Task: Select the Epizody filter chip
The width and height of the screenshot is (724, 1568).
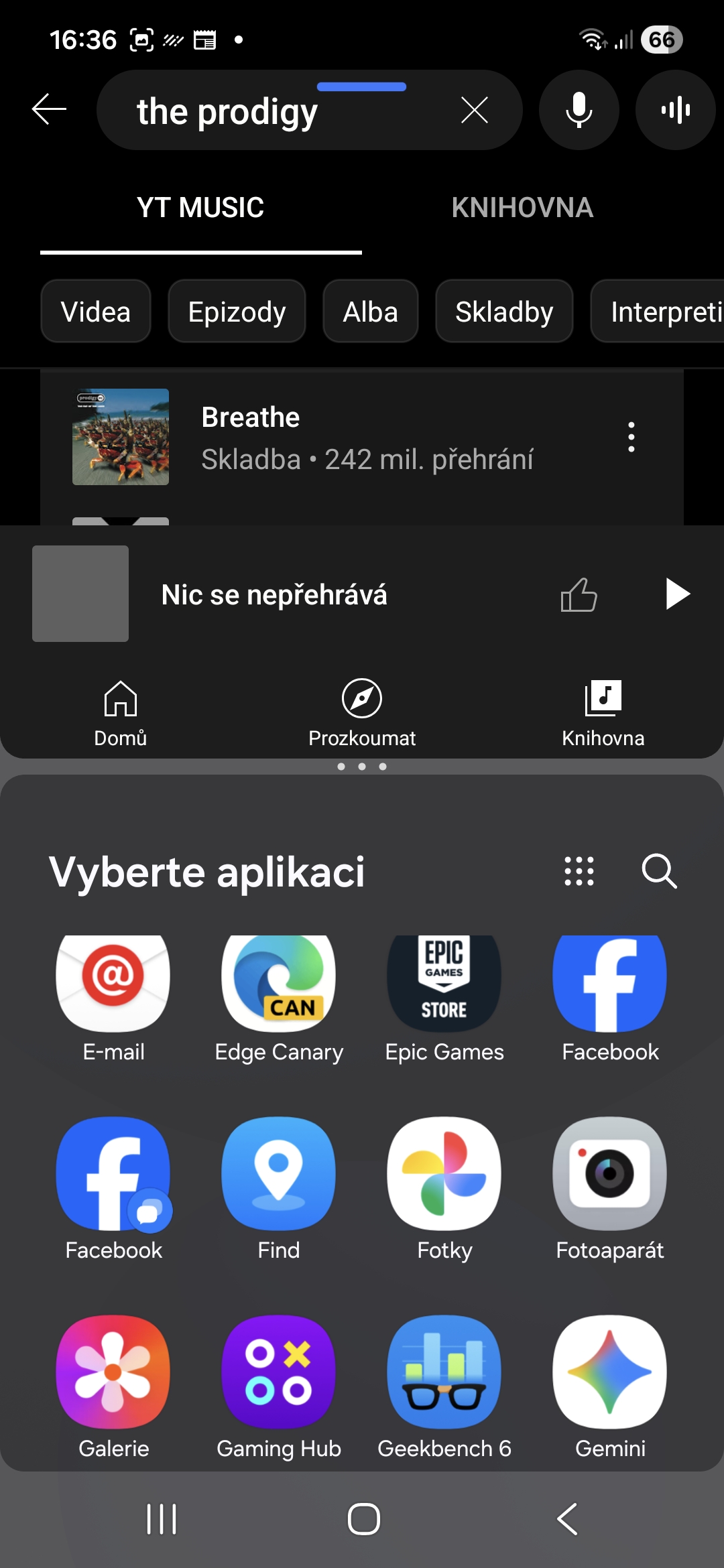Action: 237,312
